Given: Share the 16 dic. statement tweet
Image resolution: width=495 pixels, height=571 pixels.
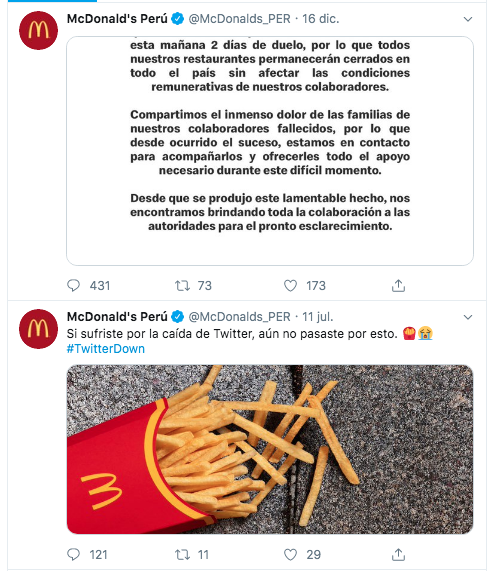Looking at the screenshot, I should (398, 286).
